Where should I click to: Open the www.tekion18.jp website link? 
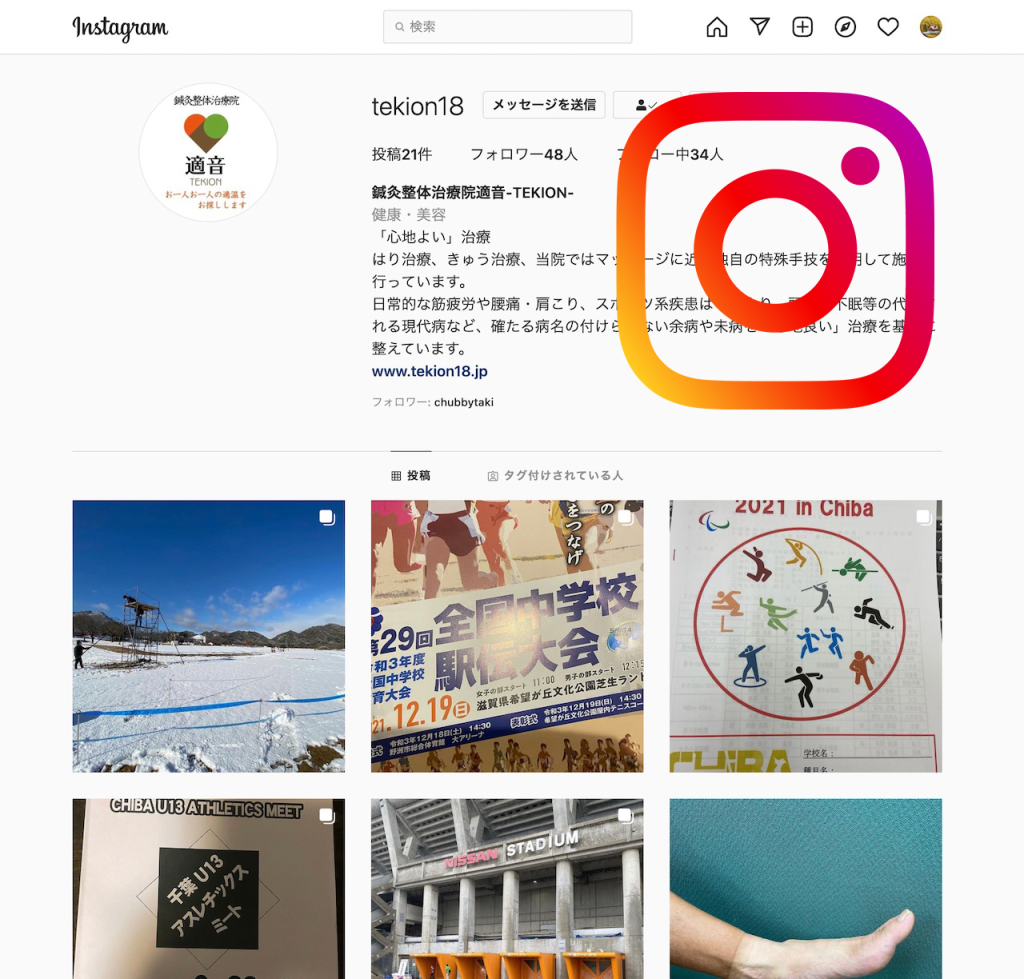point(429,371)
